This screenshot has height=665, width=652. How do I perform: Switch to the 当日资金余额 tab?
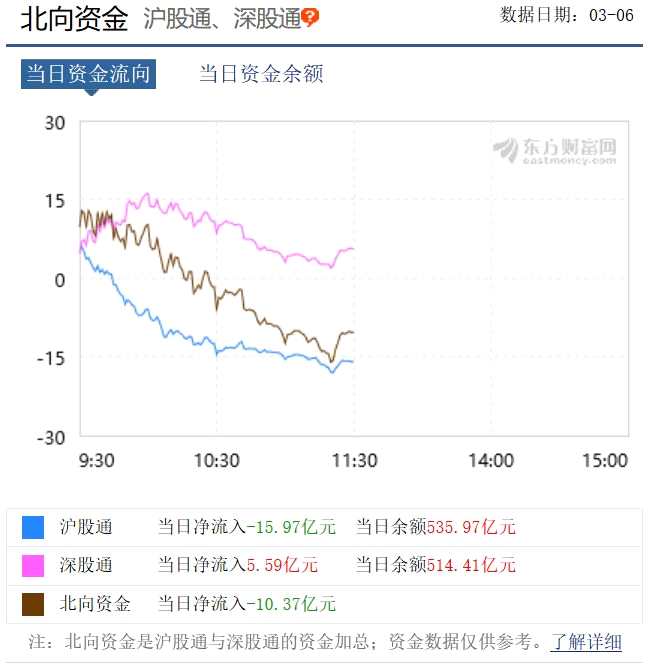pyautogui.click(x=261, y=74)
